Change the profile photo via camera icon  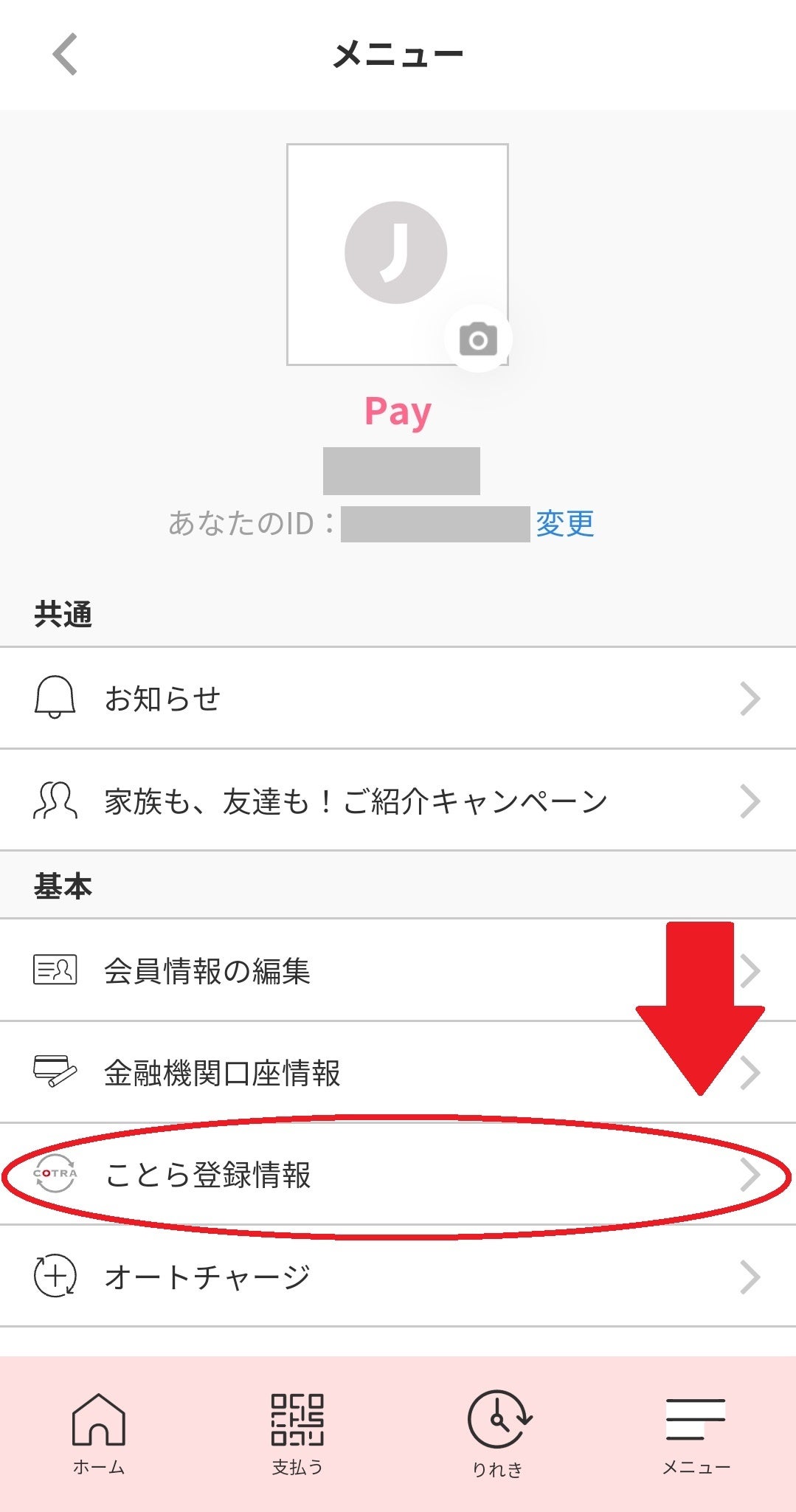(x=478, y=339)
